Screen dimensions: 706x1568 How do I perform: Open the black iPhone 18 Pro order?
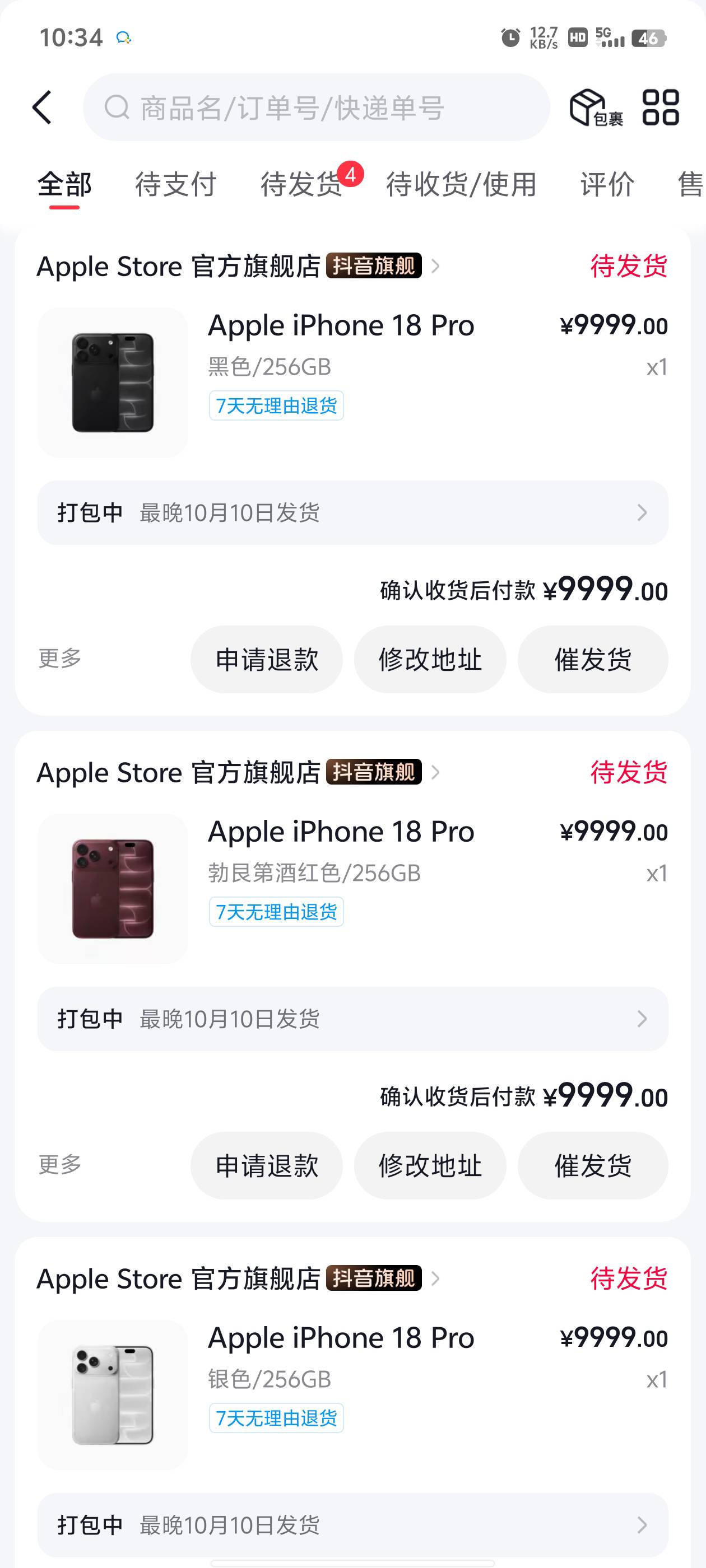point(352,382)
